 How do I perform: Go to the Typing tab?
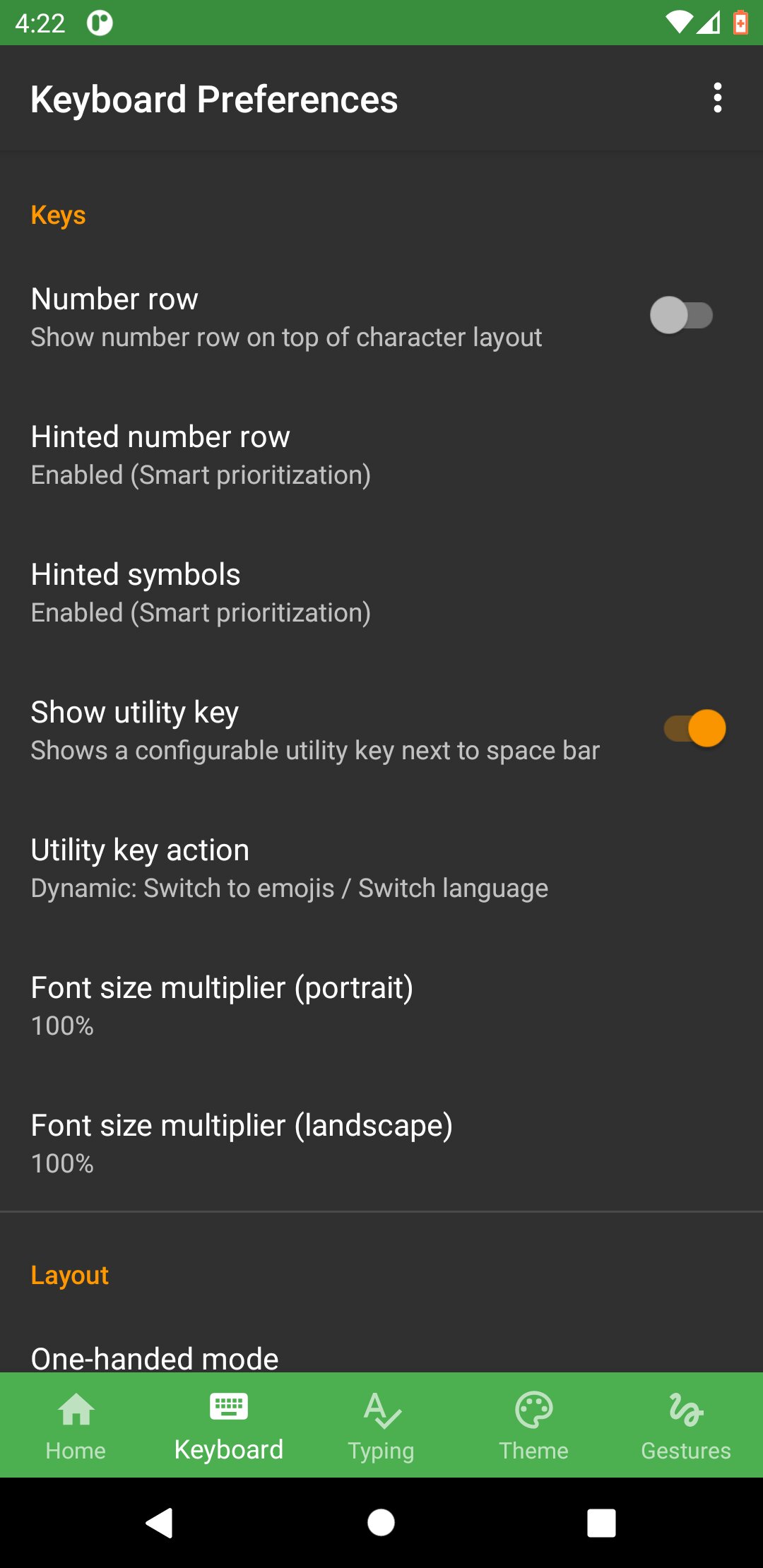pos(381,1426)
